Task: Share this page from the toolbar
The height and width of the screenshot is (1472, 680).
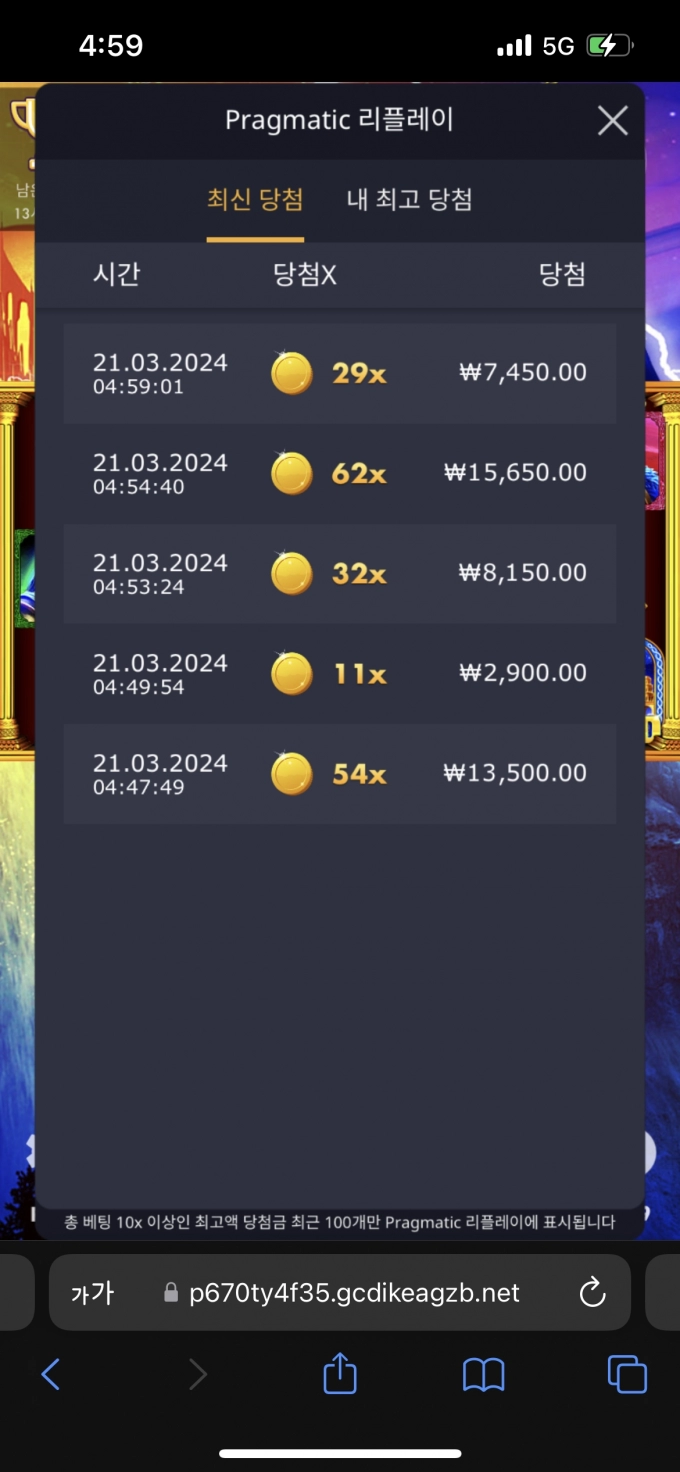Action: point(340,1373)
